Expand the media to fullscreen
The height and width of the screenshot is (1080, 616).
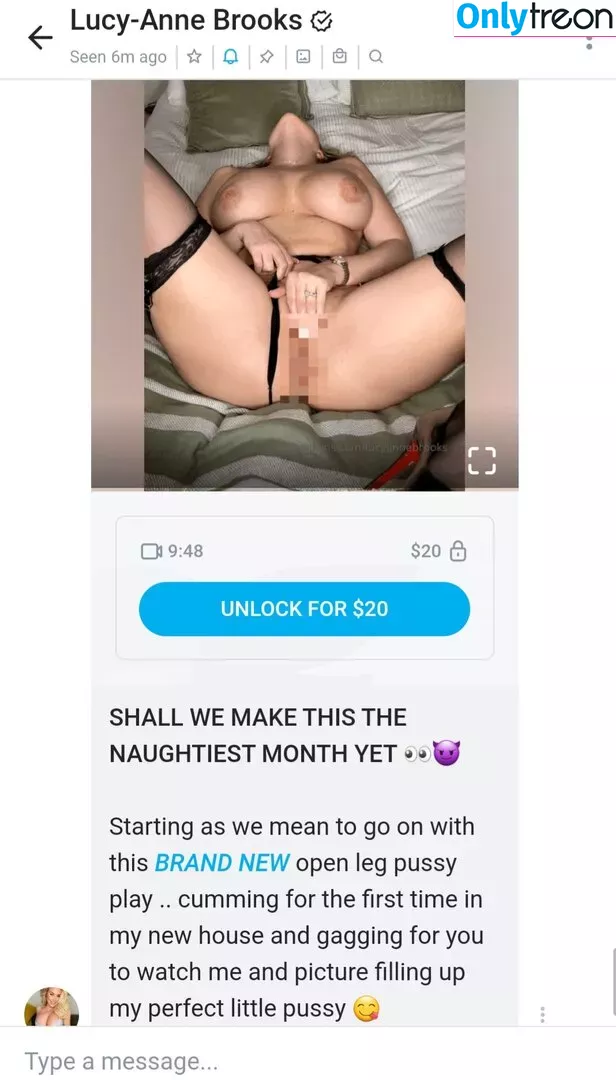click(x=482, y=461)
